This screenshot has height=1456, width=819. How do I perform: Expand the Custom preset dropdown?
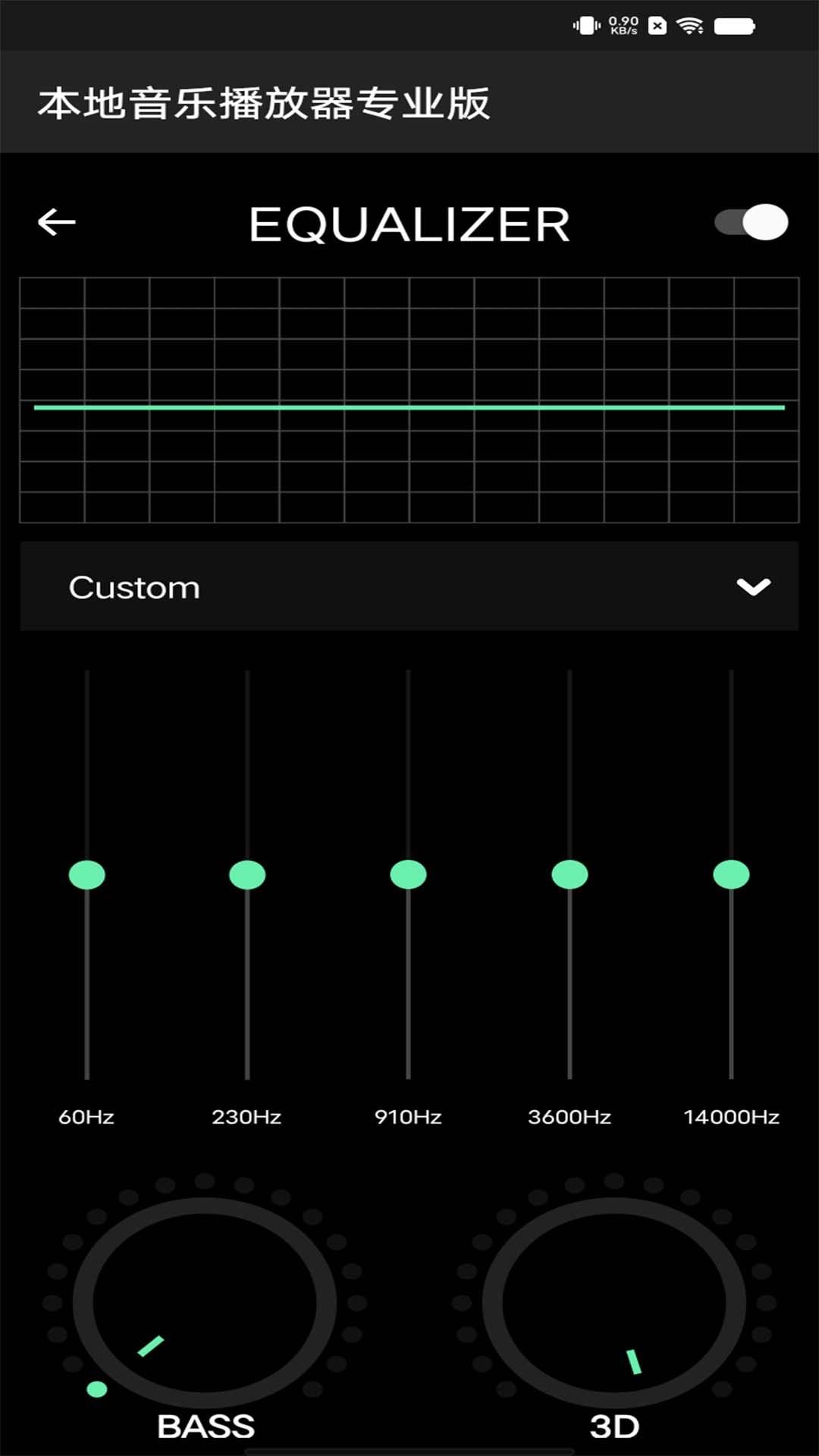[409, 586]
